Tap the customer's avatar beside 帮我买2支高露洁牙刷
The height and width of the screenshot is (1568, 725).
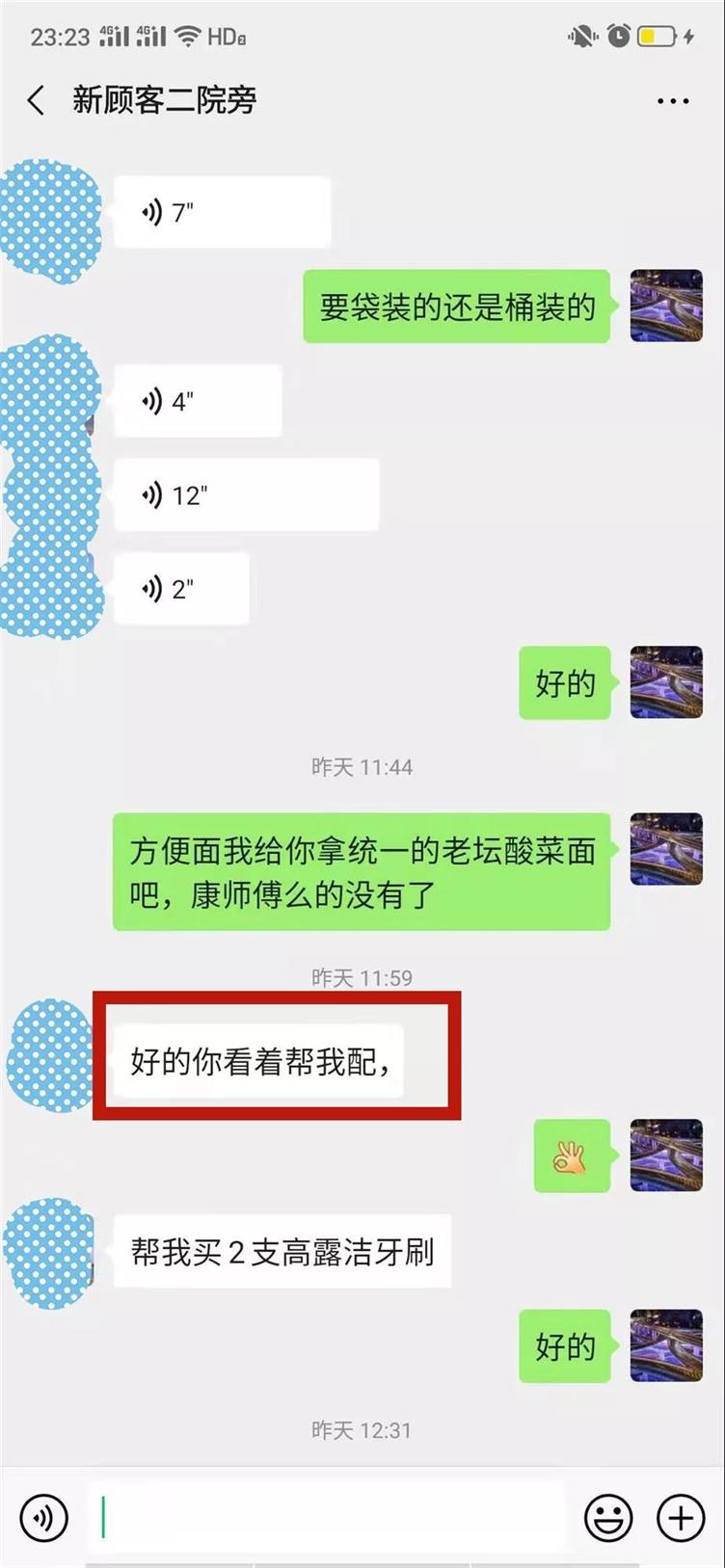pyautogui.click(x=50, y=1253)
